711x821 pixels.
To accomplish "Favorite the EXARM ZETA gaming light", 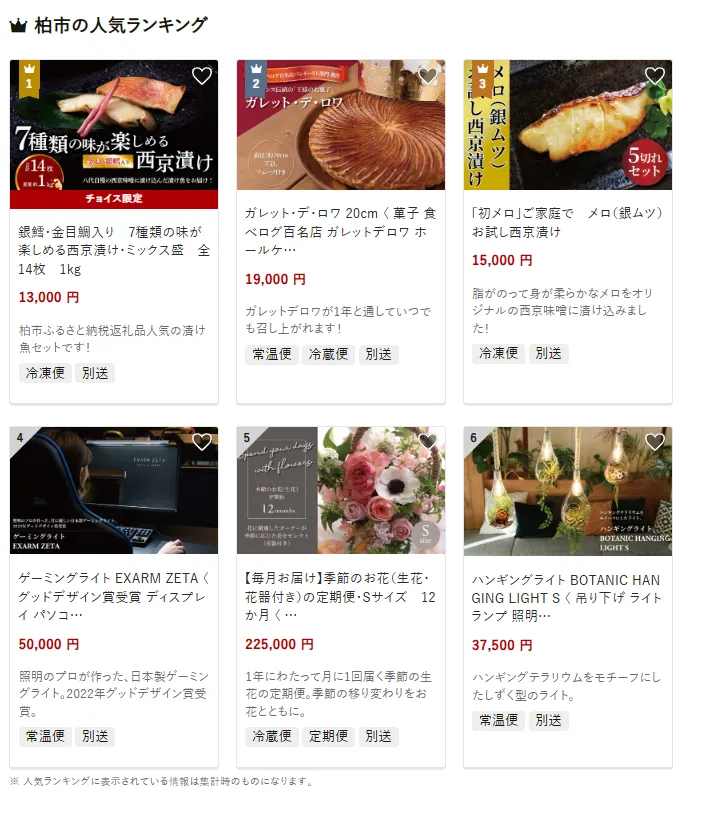I will point(202,442).
